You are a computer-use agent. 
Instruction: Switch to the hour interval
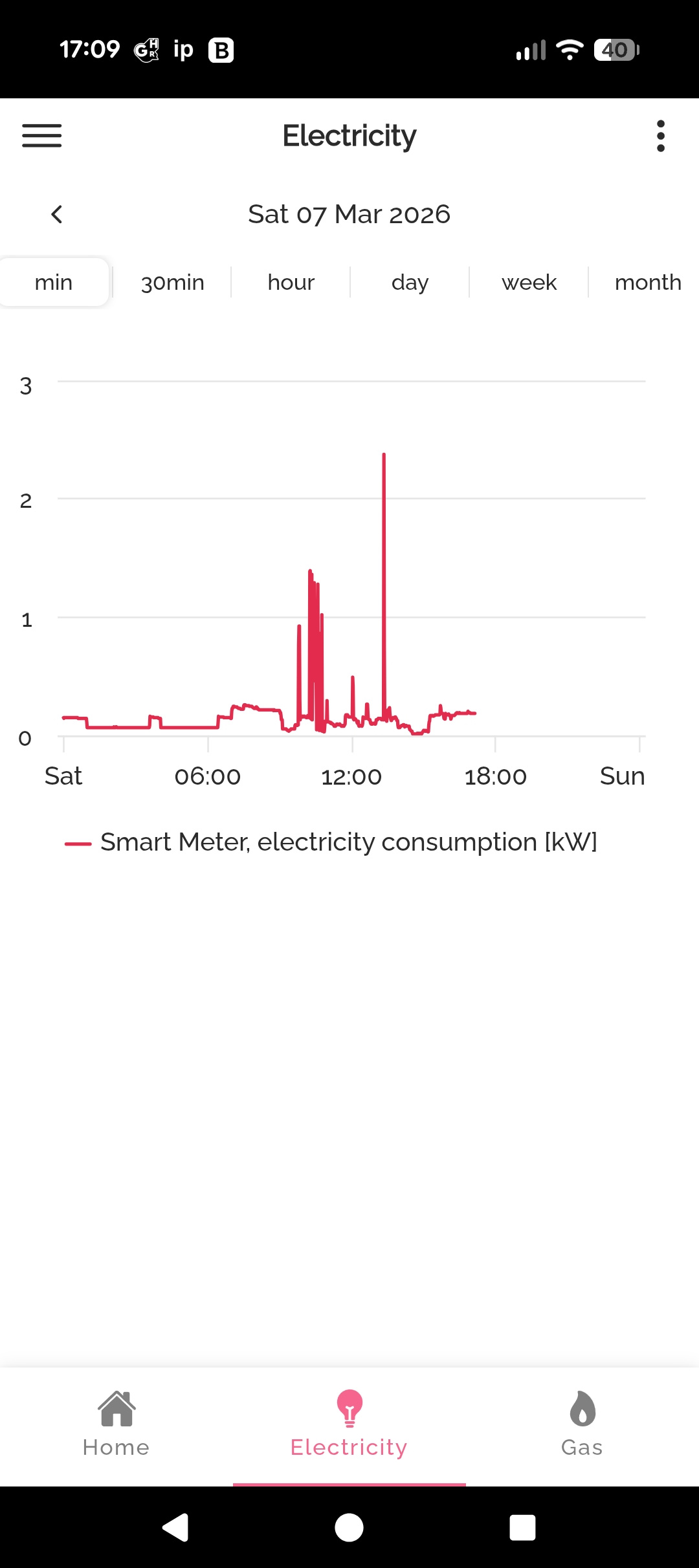coord(291,283)
